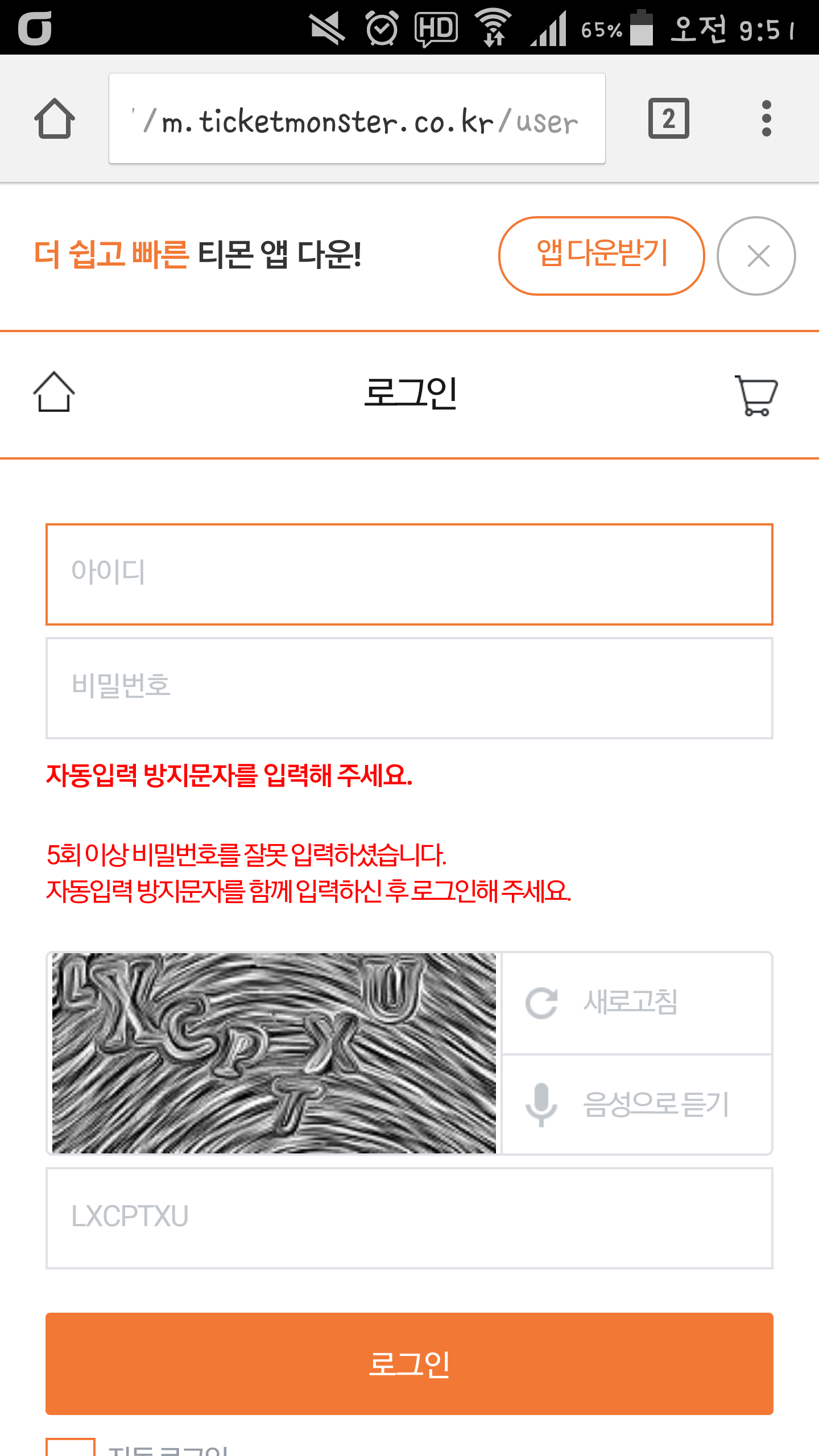Open the browser tabs switcher
Viewport: 819px width, 1456px height.
pyautogui.click(x=668, y=119)
